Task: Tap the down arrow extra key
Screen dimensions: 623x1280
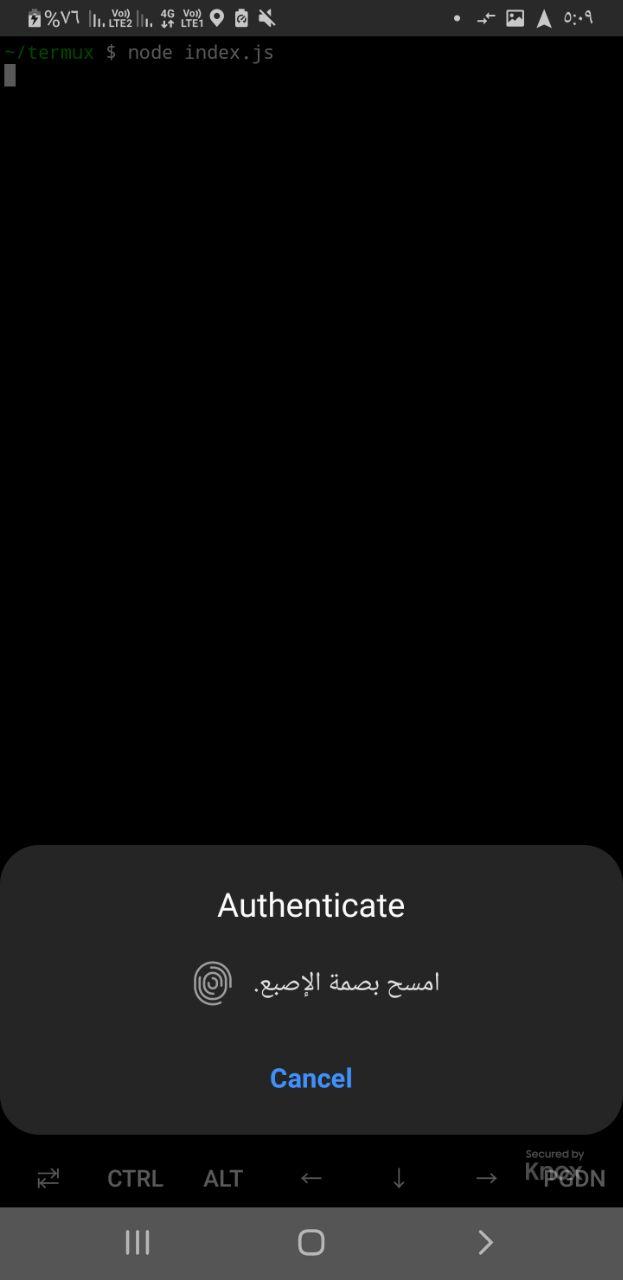Action: [398, 1178]
